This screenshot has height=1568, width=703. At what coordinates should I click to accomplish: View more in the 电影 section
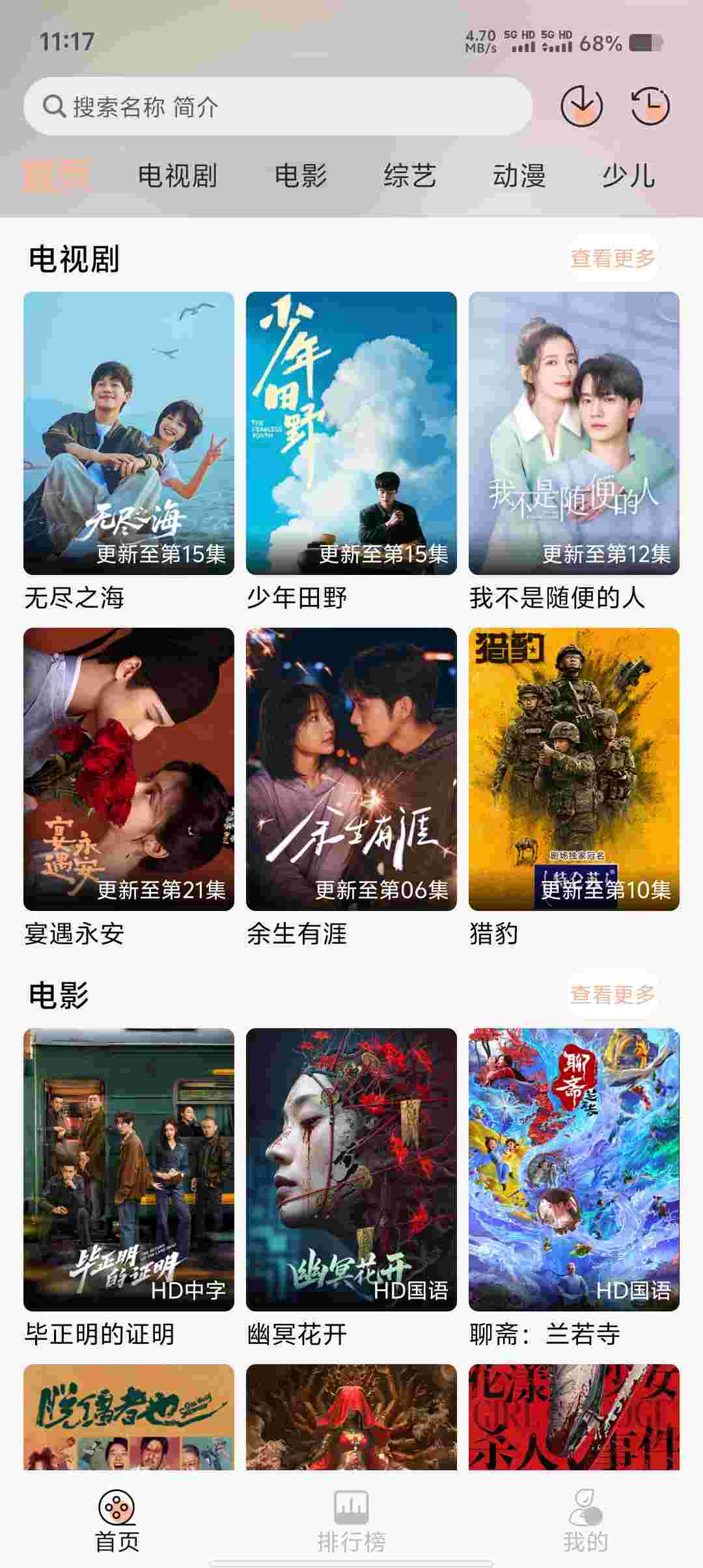click(613, 994)
